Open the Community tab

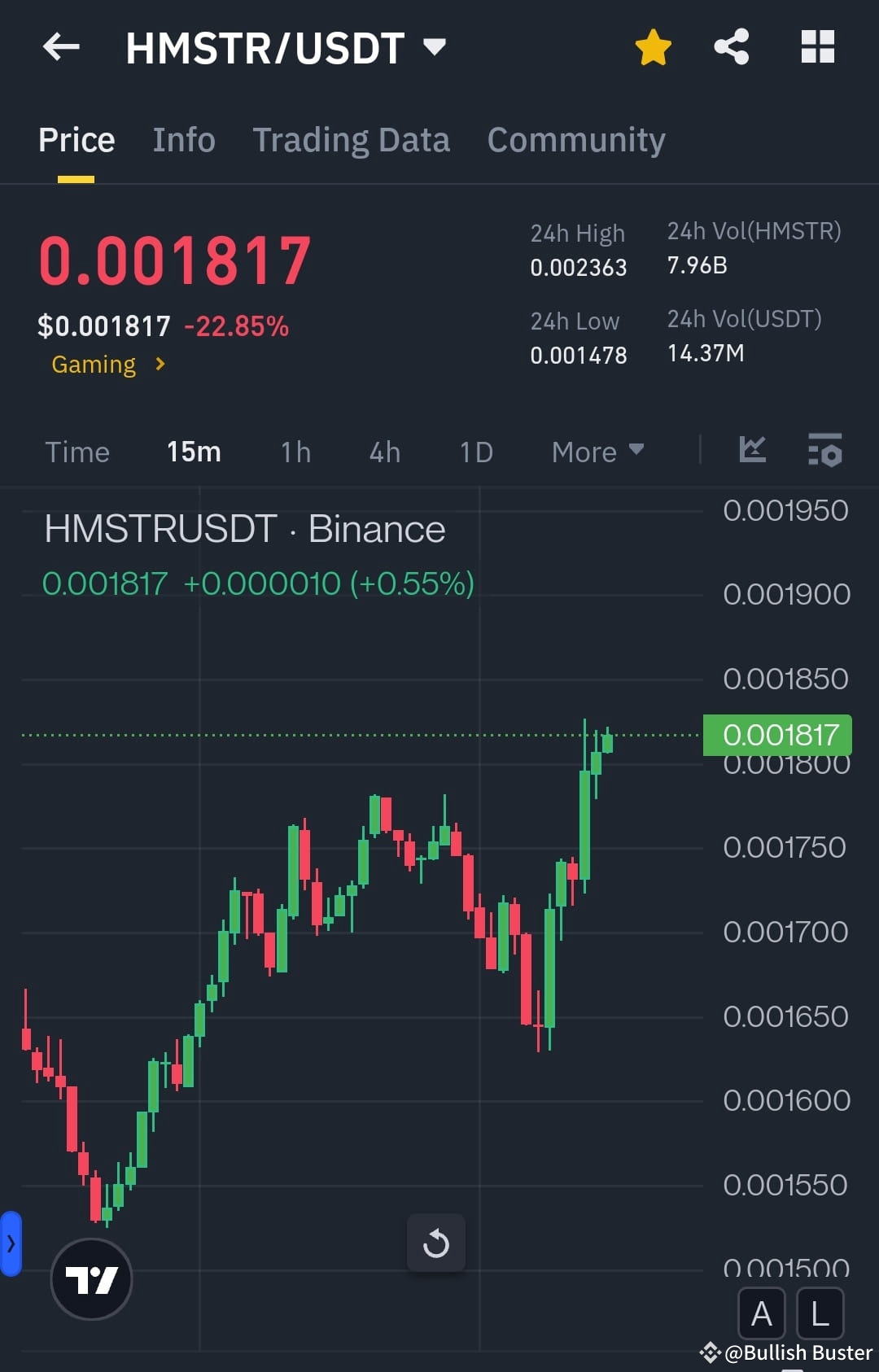(x=575, y=139)
